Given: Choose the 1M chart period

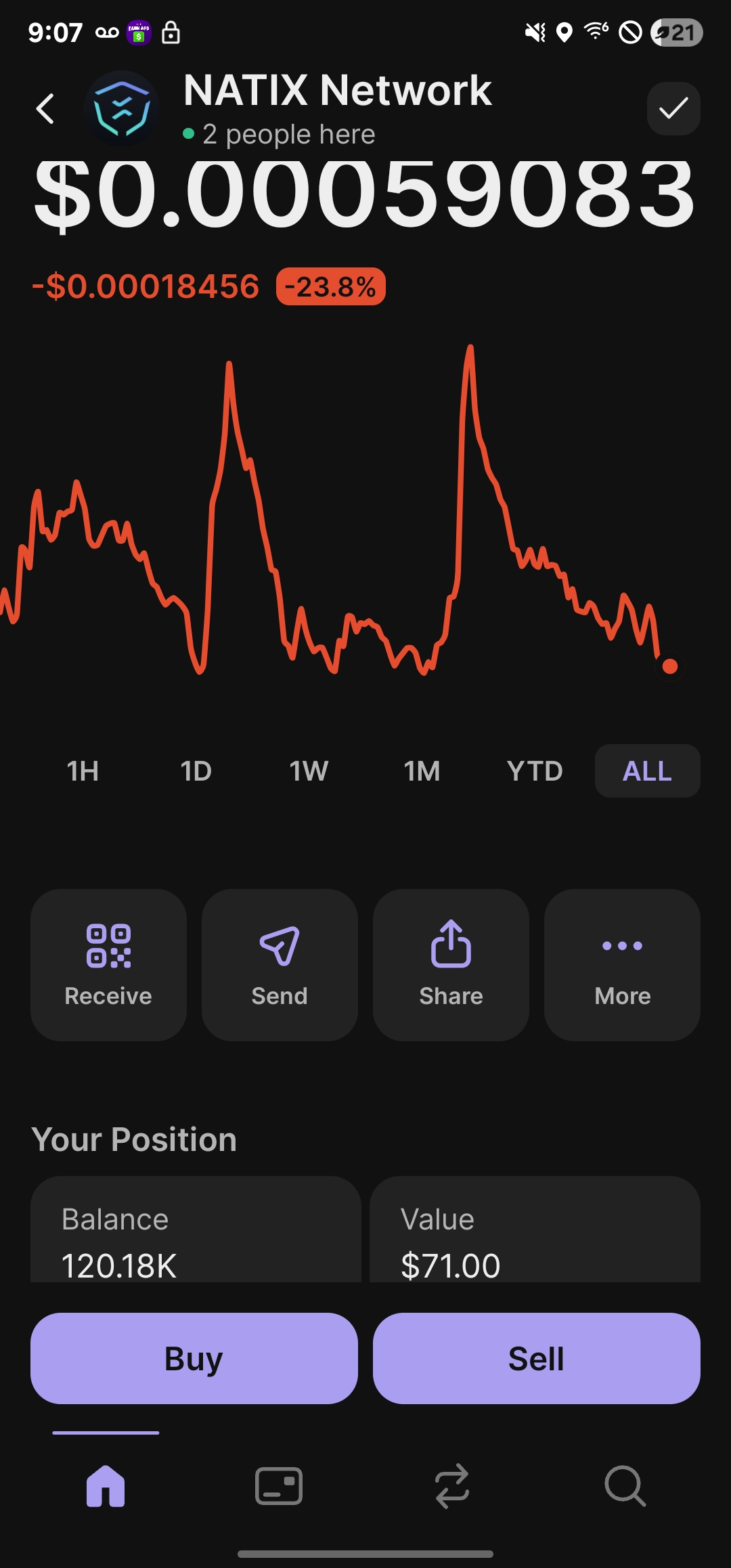Looking at the screenshot, I should (422, 771).
